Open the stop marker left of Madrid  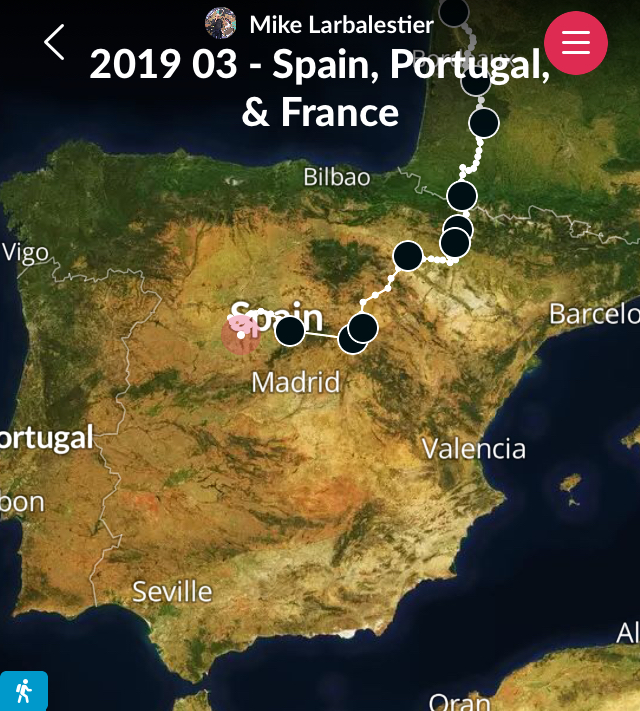pos(289,330)
